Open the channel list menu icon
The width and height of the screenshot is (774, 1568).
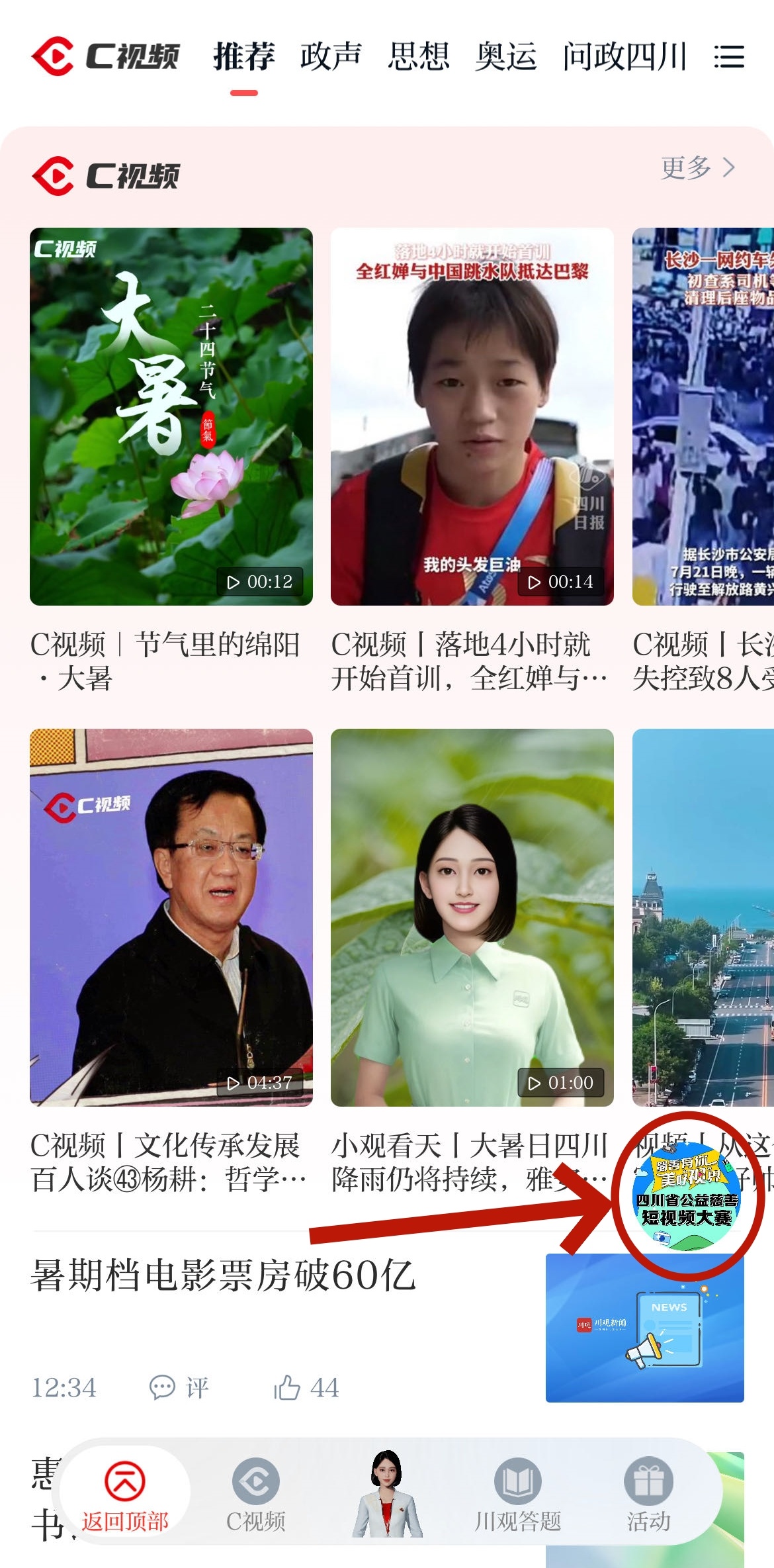[x=729, y=56]
